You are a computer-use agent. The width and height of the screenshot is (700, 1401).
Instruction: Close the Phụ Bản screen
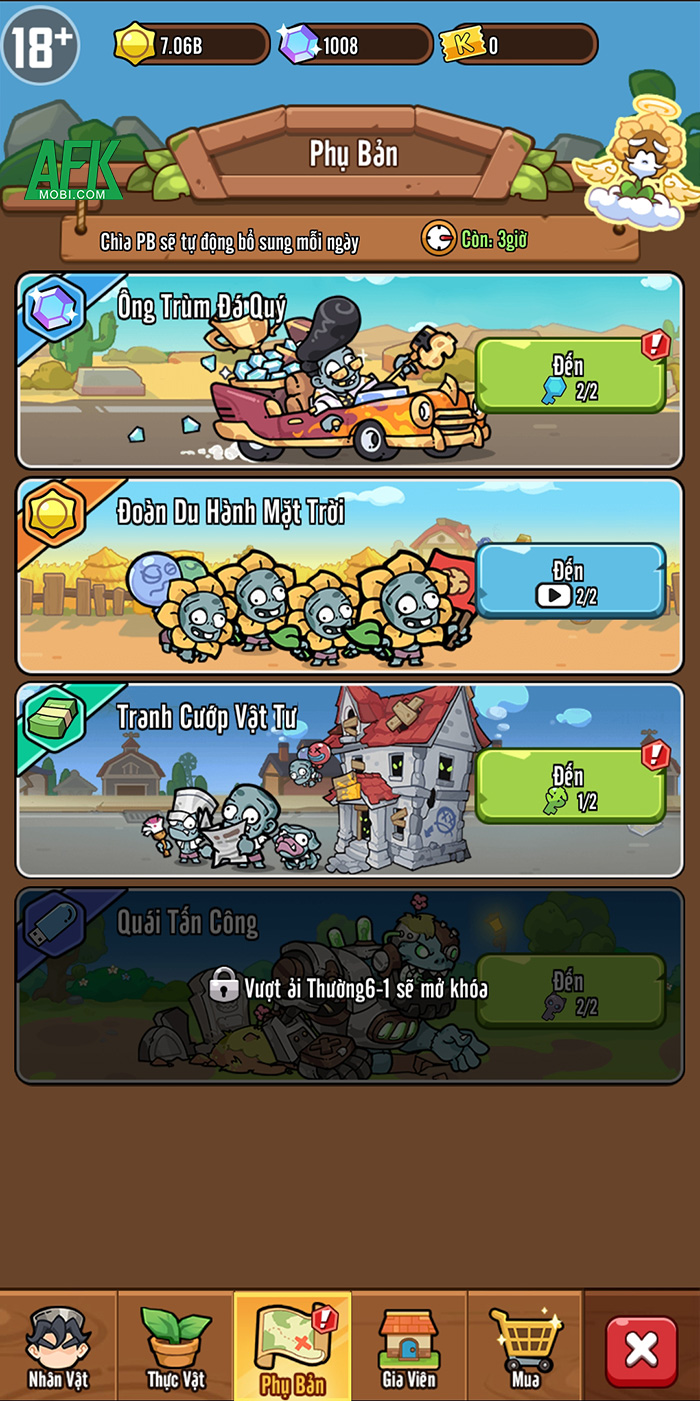coord(641,1351)
